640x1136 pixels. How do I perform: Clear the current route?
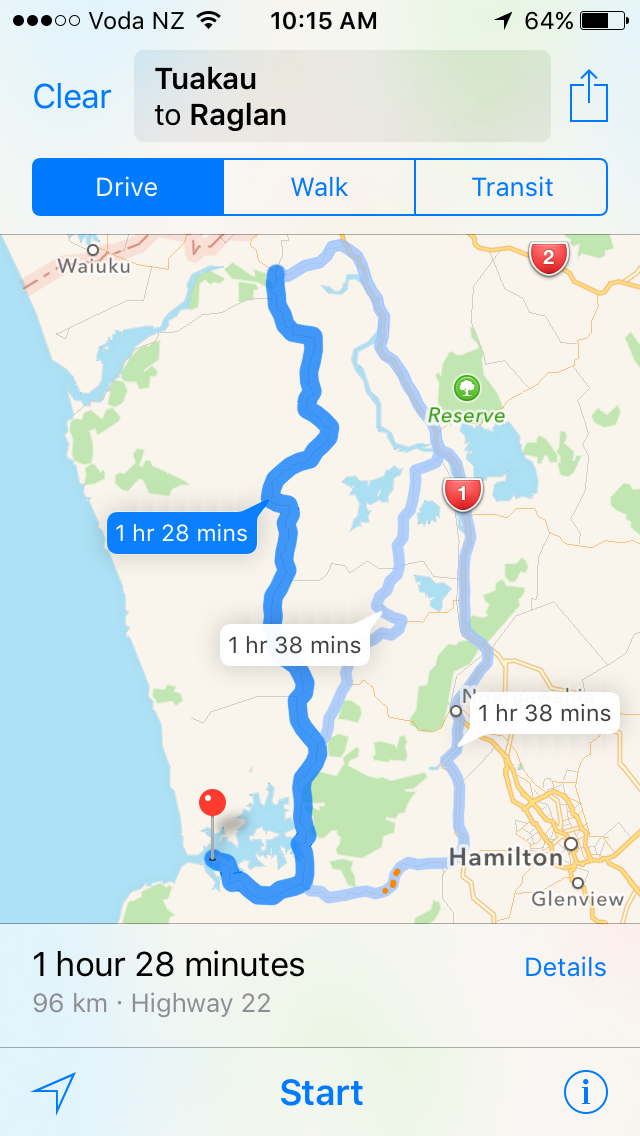click(x=71, y=97)
